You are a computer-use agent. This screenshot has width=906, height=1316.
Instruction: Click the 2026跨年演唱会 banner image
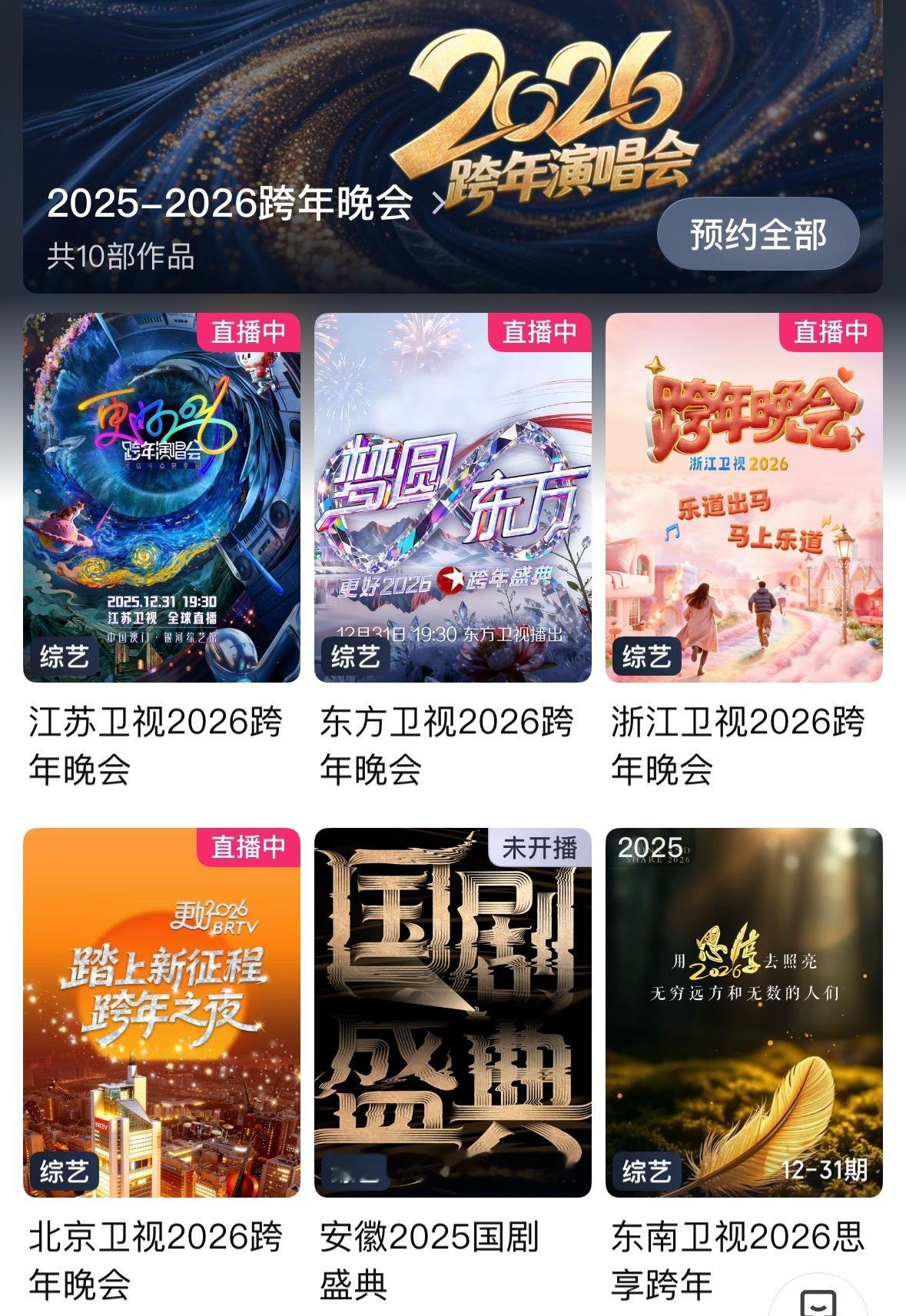[538, 115]
